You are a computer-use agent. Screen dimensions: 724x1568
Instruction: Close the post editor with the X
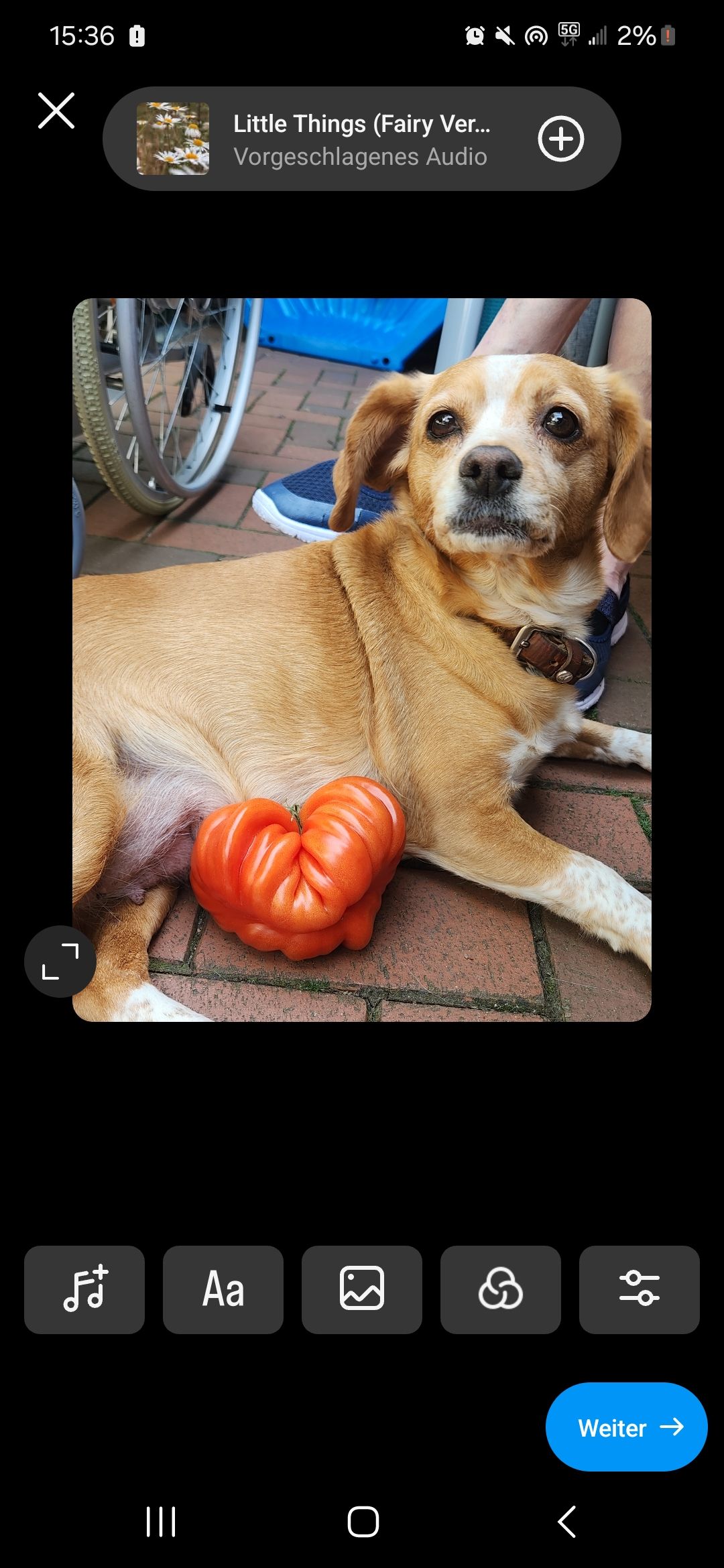pos(56,111)
